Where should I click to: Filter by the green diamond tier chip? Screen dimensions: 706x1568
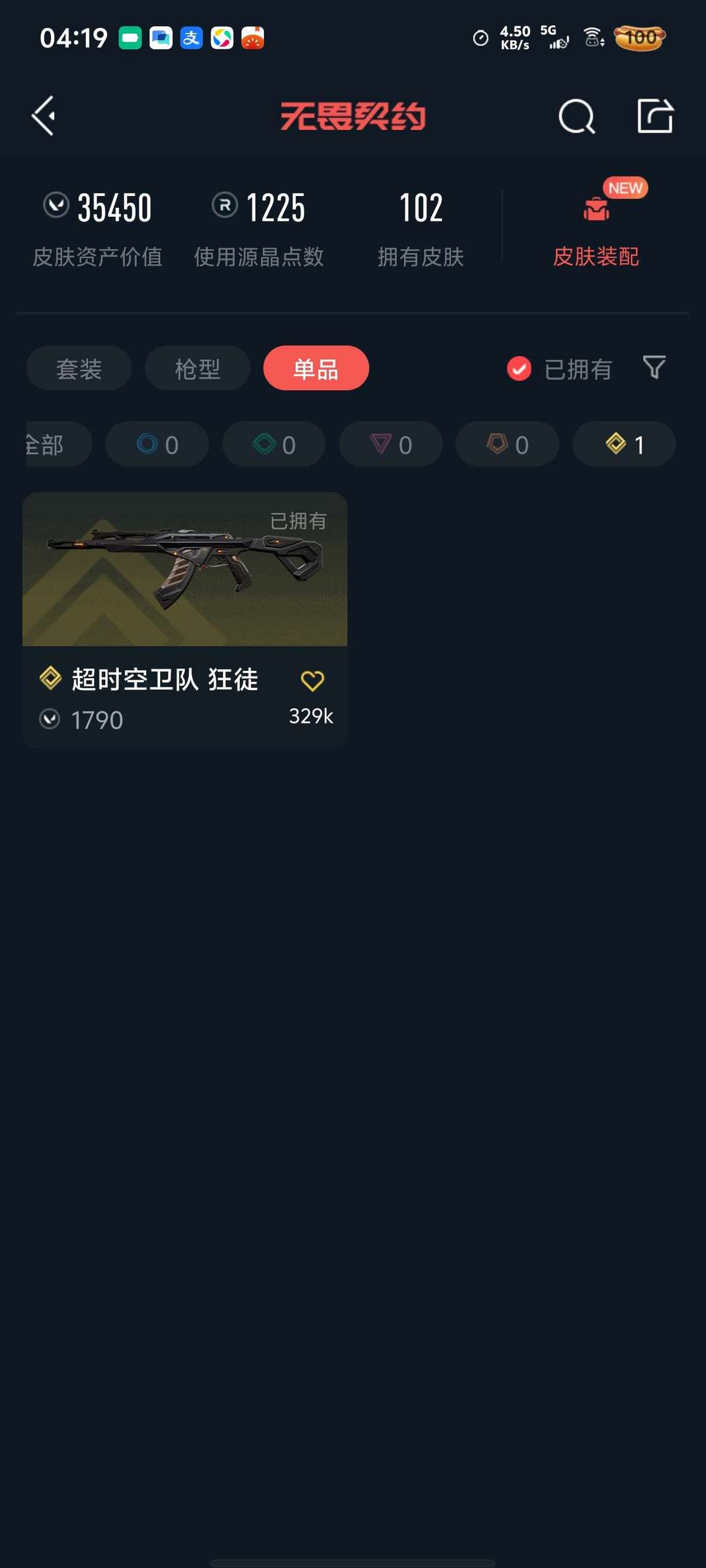274,444
